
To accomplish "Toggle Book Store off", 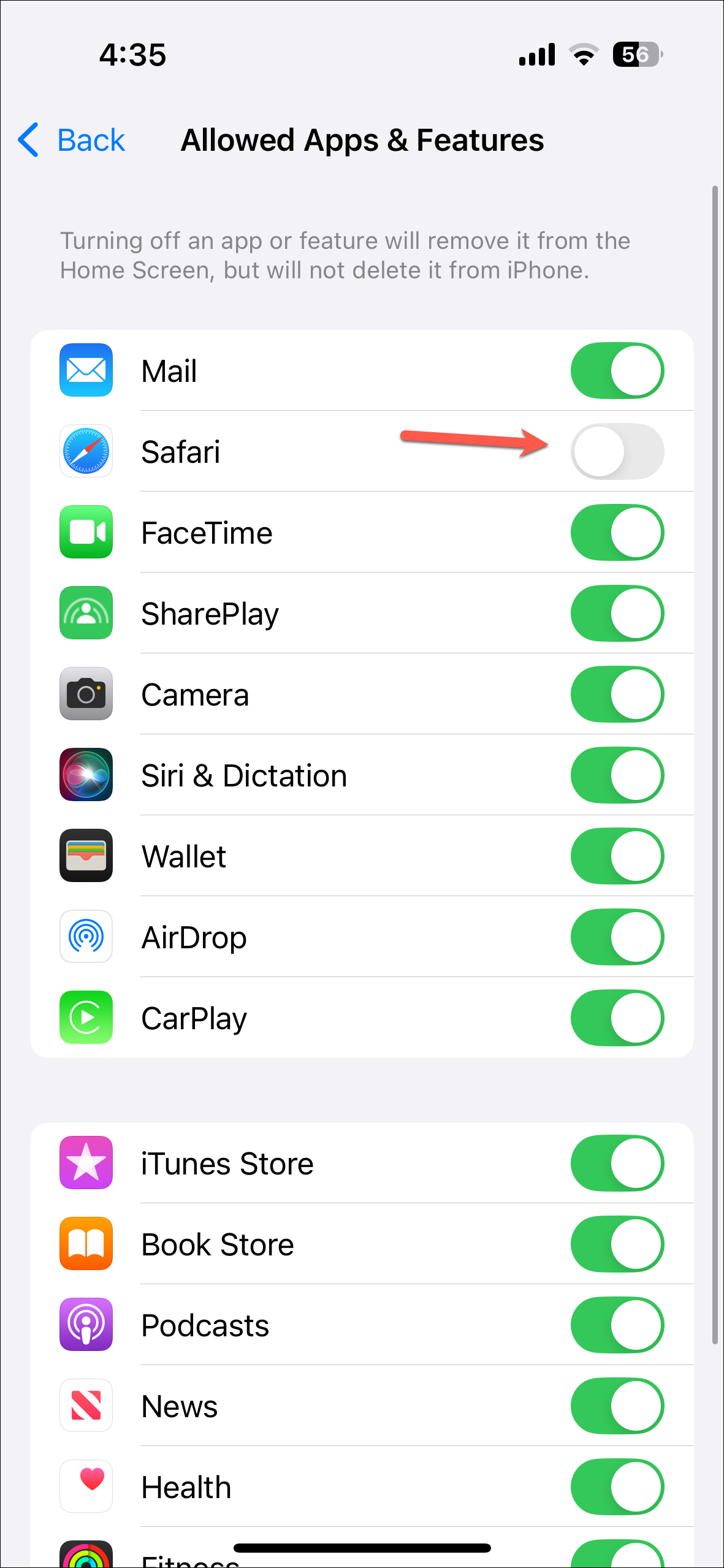I will (617, 1244).
